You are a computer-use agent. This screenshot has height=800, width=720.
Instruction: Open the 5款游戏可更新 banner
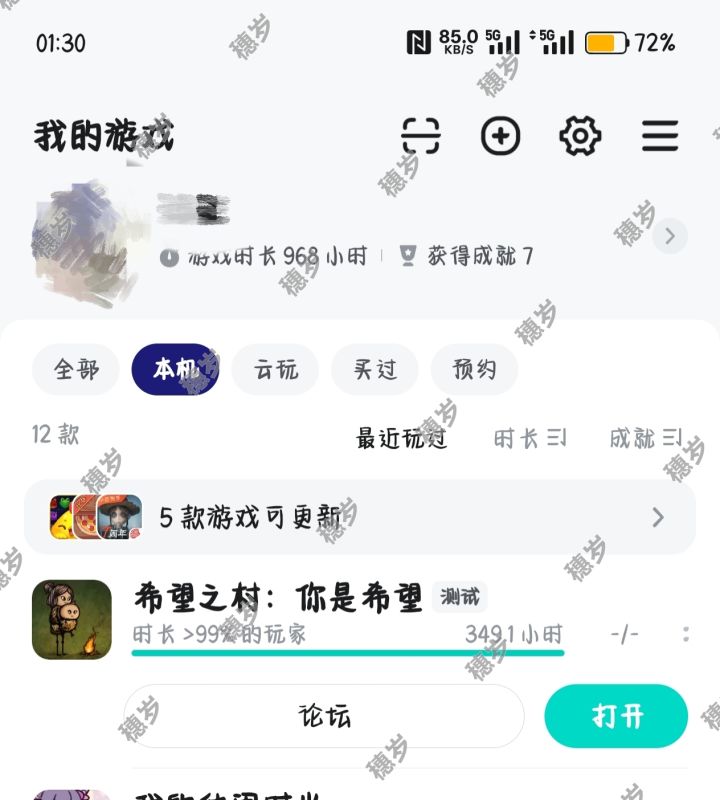pyautogui.click(x=360, y=517)
